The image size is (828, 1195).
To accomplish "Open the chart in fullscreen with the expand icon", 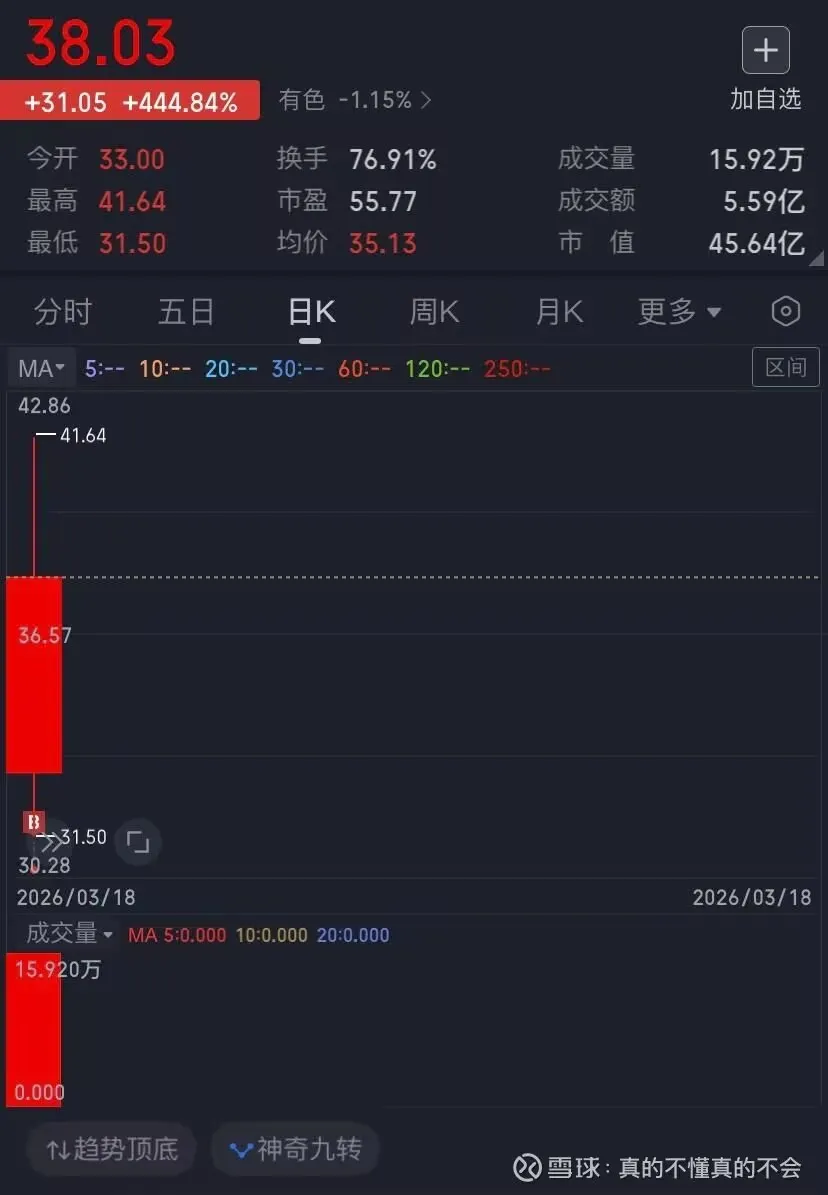I will coord(138,842).
